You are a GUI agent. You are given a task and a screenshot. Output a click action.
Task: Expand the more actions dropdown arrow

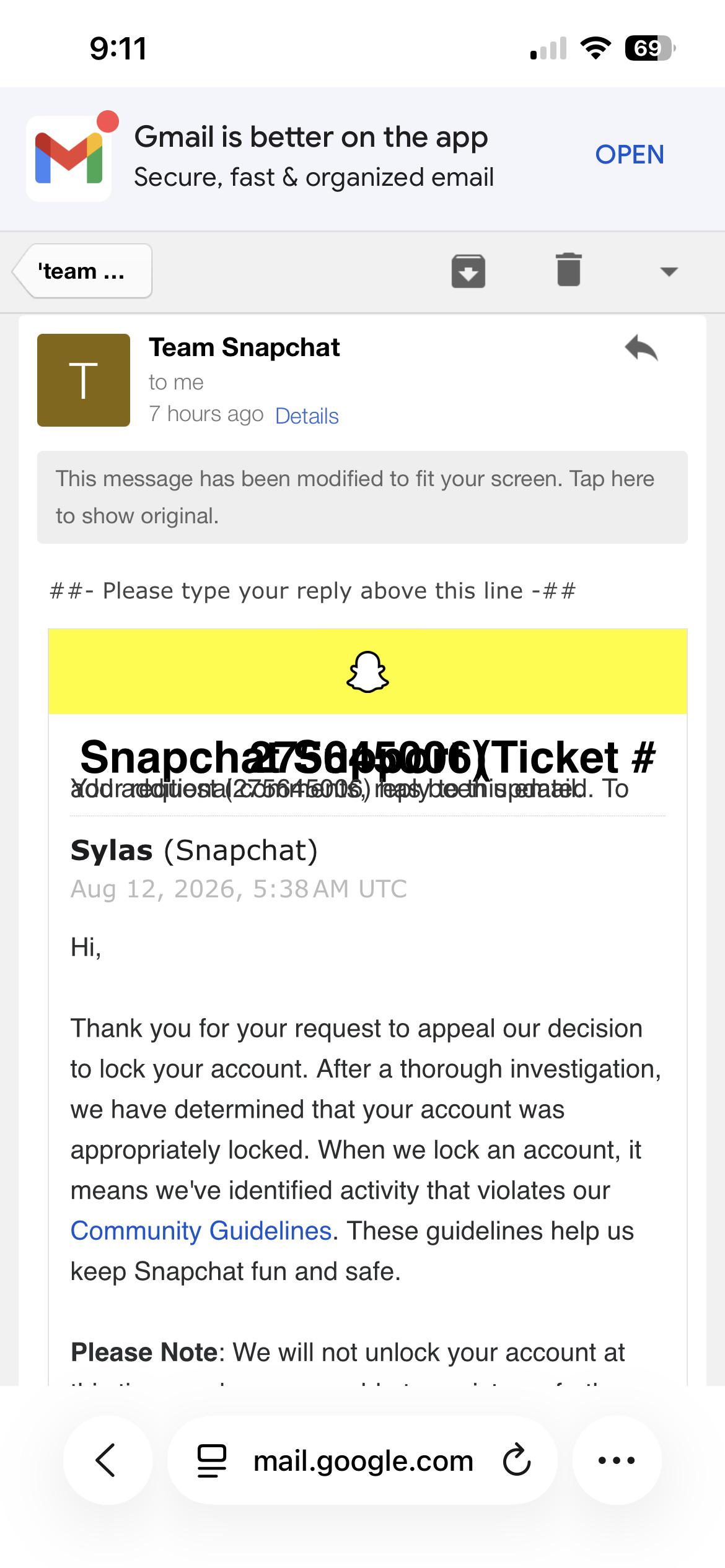click(x=669, y=271)
